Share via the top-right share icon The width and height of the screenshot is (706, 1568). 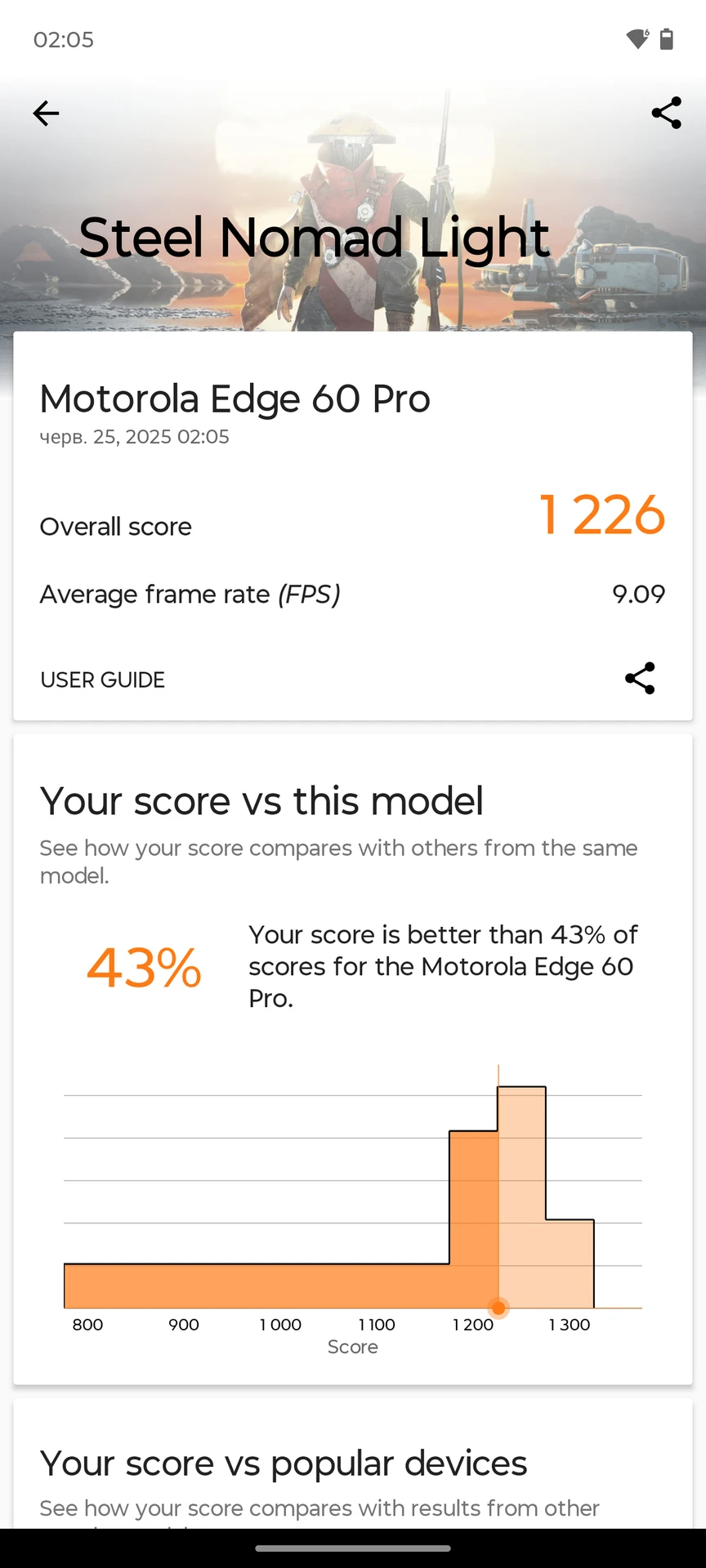(666, 113)
